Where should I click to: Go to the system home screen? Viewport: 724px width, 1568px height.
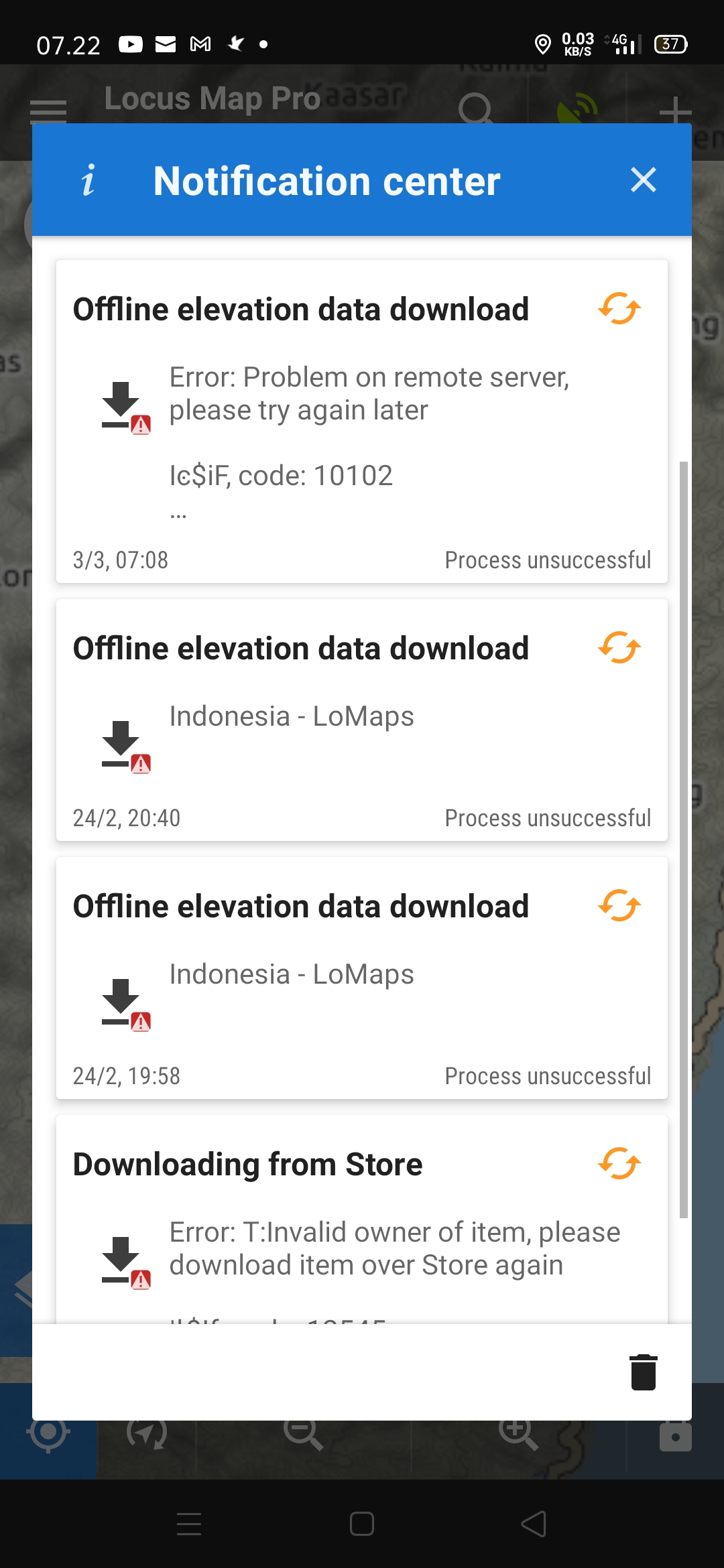[x=362, y=1524]
